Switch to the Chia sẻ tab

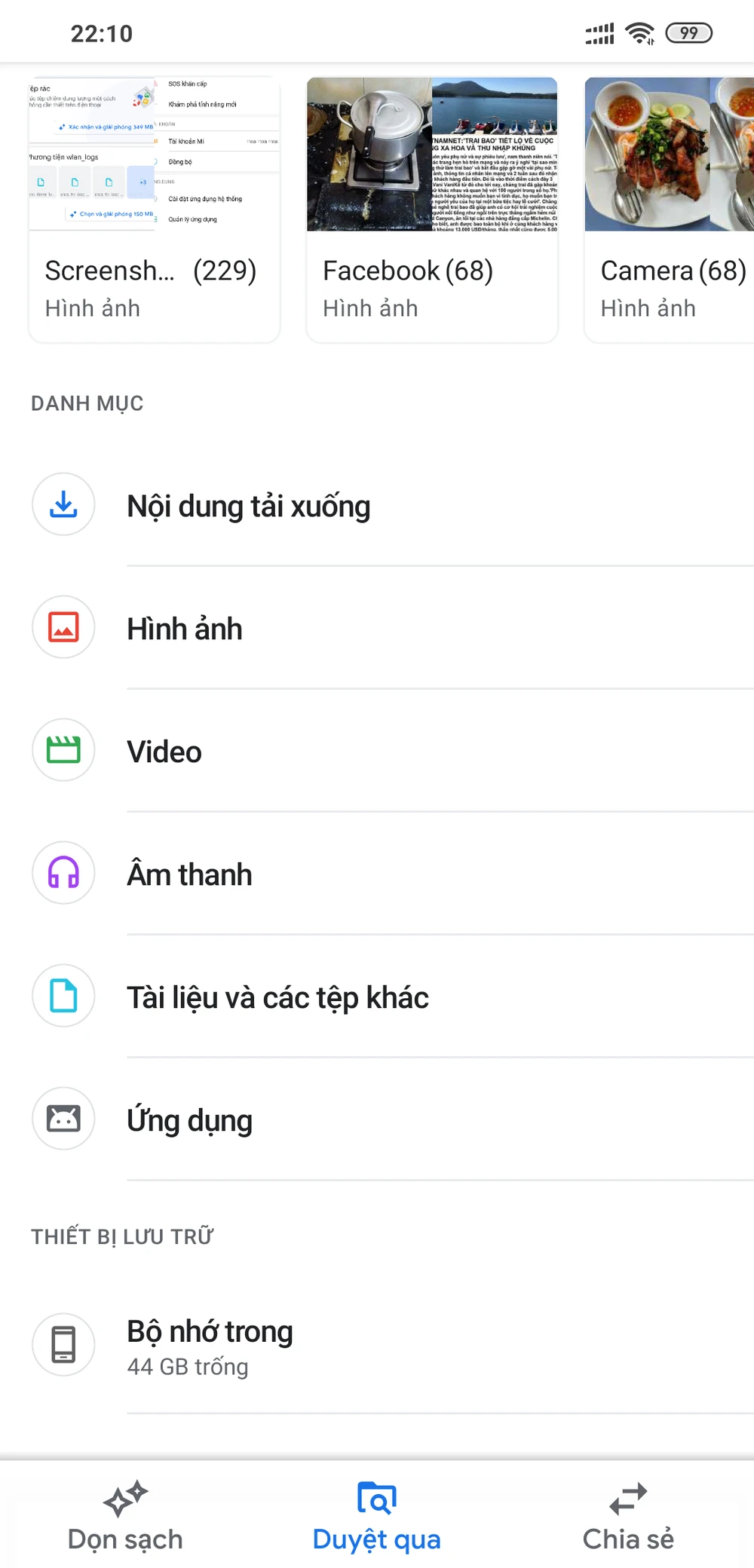click(628, 1515)
